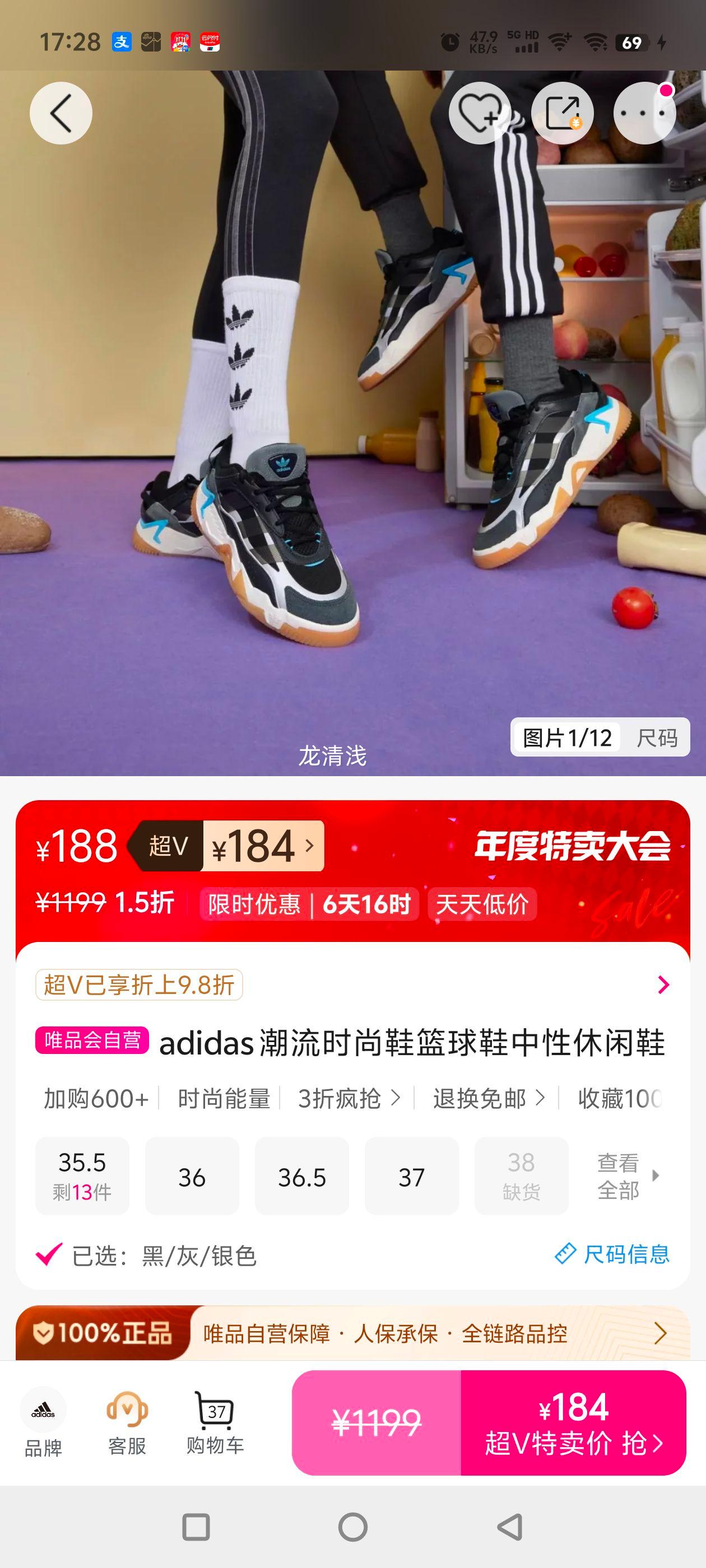Select size 36 option

pyautogui.click(x=192, y=1176)
